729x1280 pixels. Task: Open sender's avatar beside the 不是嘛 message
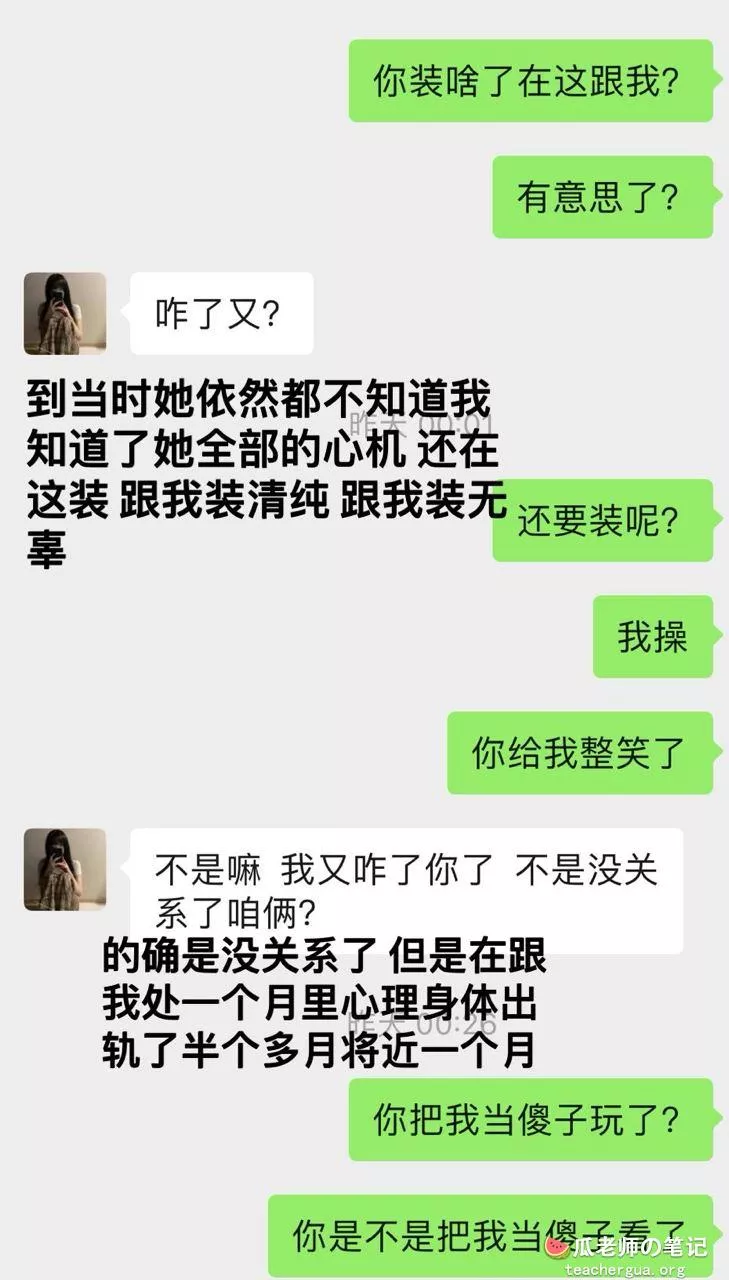(x=65, y=869)
